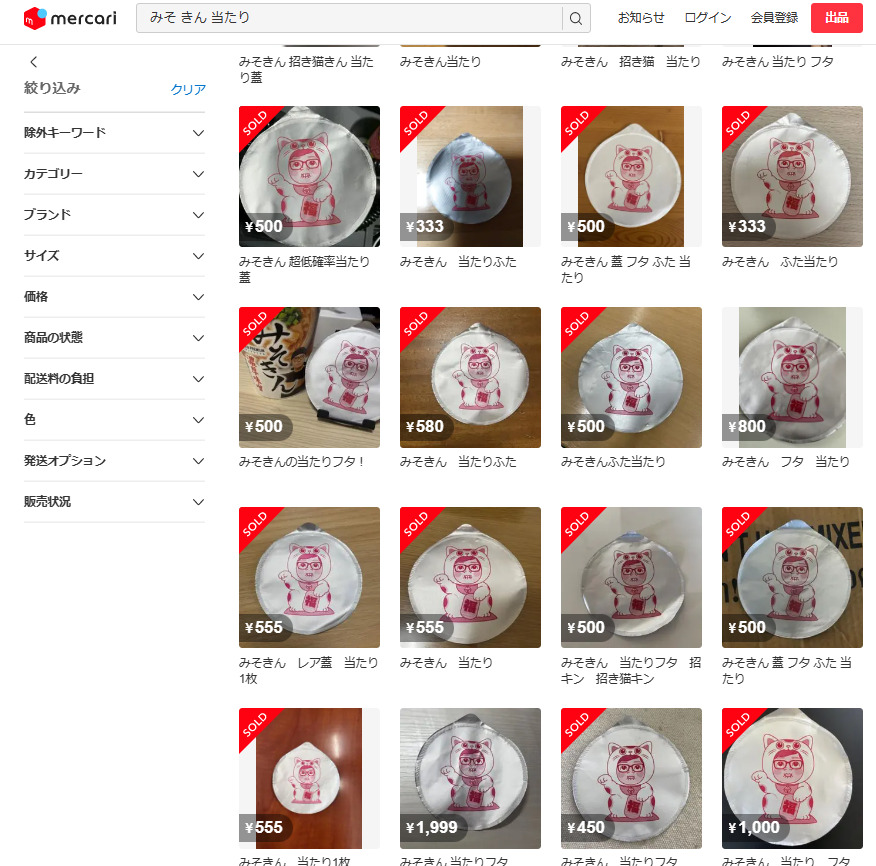Go to ログイン page

(x=708, y=18)
